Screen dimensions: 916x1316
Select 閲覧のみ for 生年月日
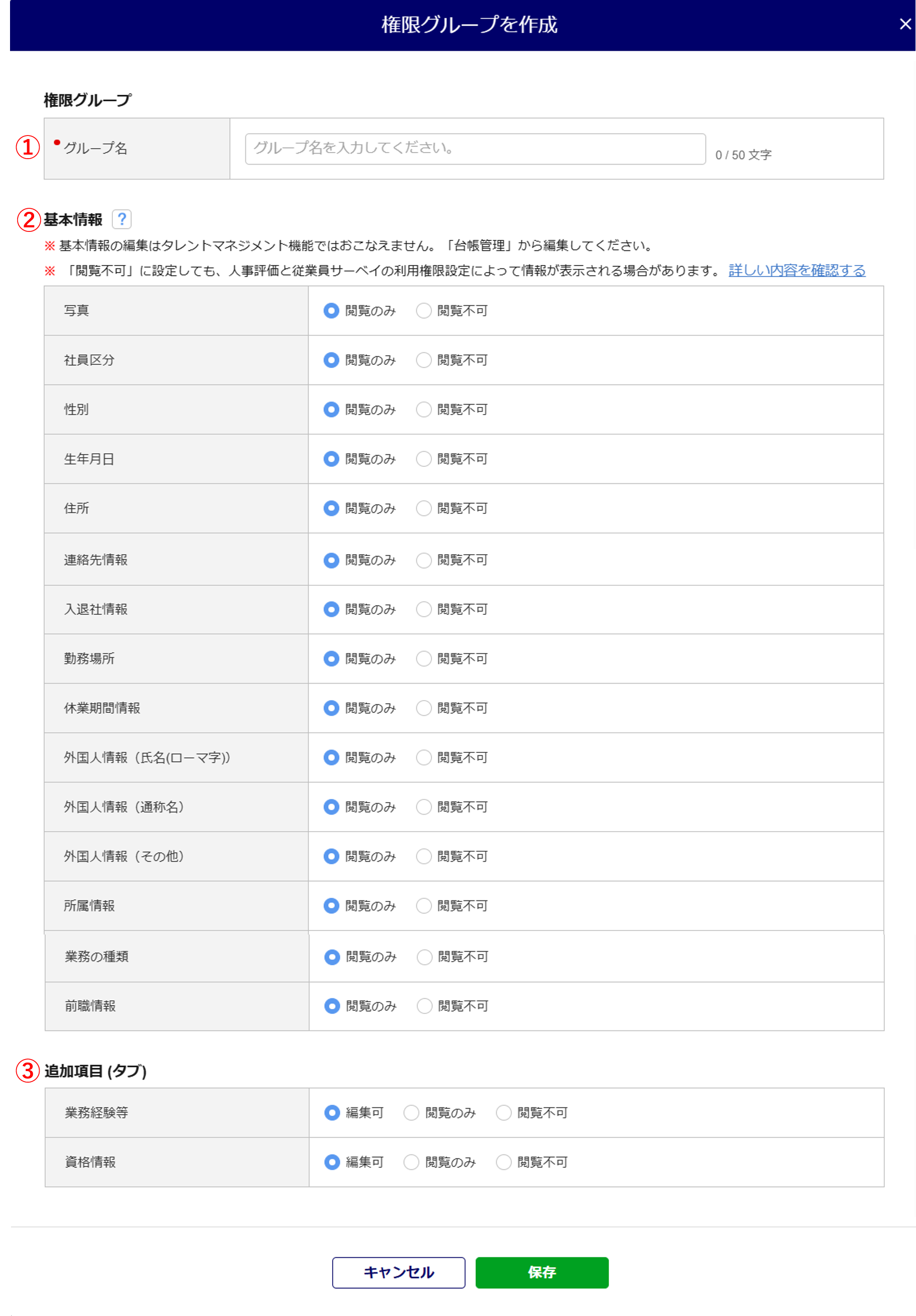[x=331, y=459]
